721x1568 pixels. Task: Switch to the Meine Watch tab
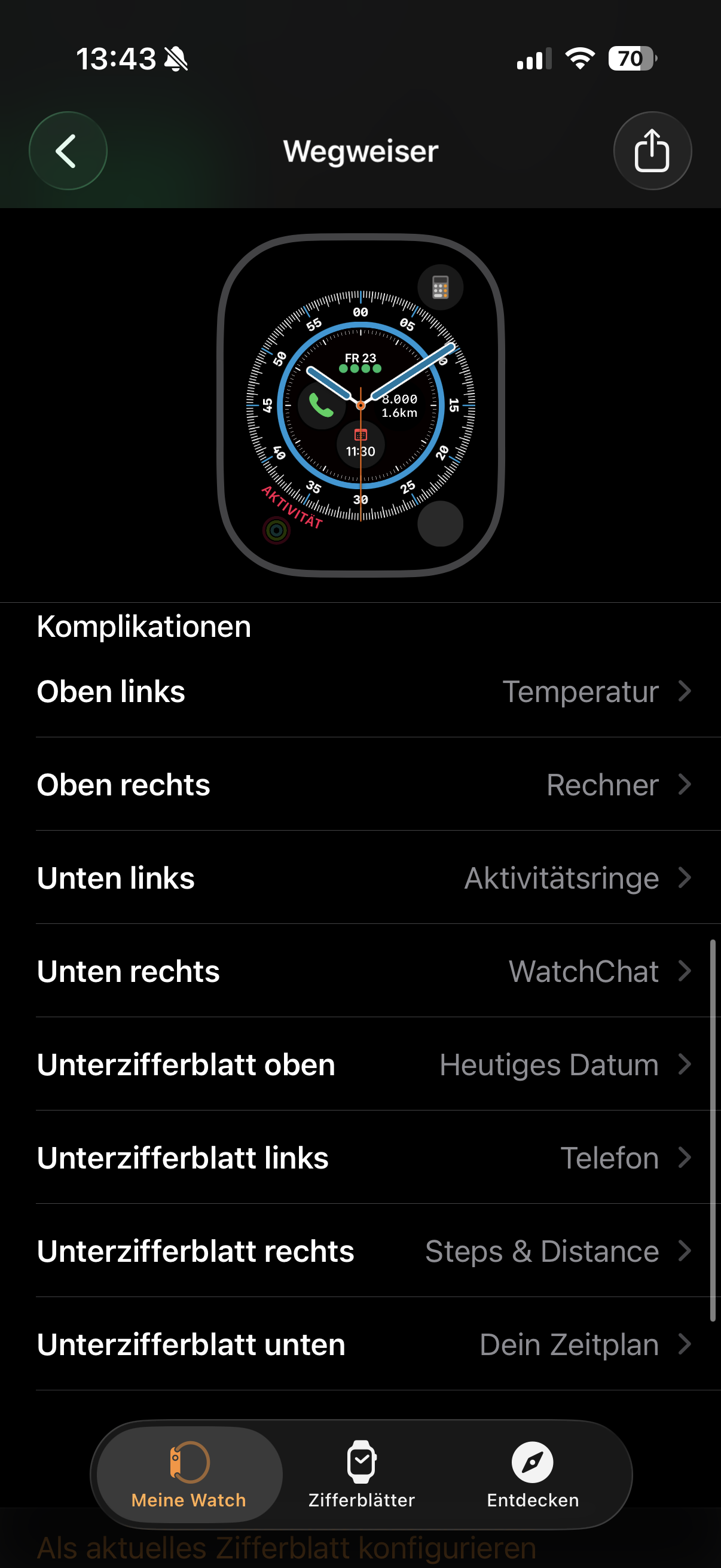[188, 1474]
